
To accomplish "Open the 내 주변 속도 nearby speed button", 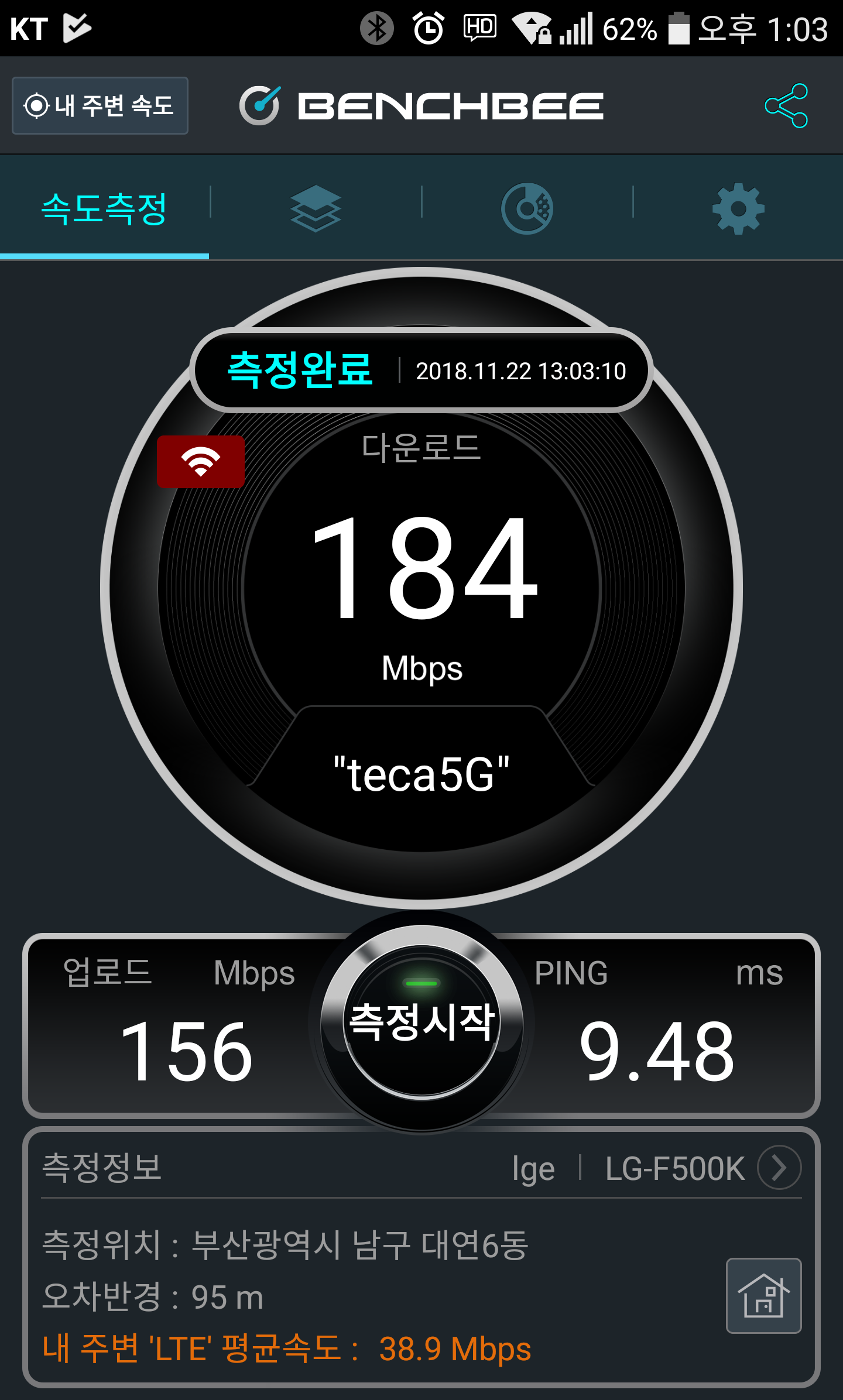I will (100, 105).
